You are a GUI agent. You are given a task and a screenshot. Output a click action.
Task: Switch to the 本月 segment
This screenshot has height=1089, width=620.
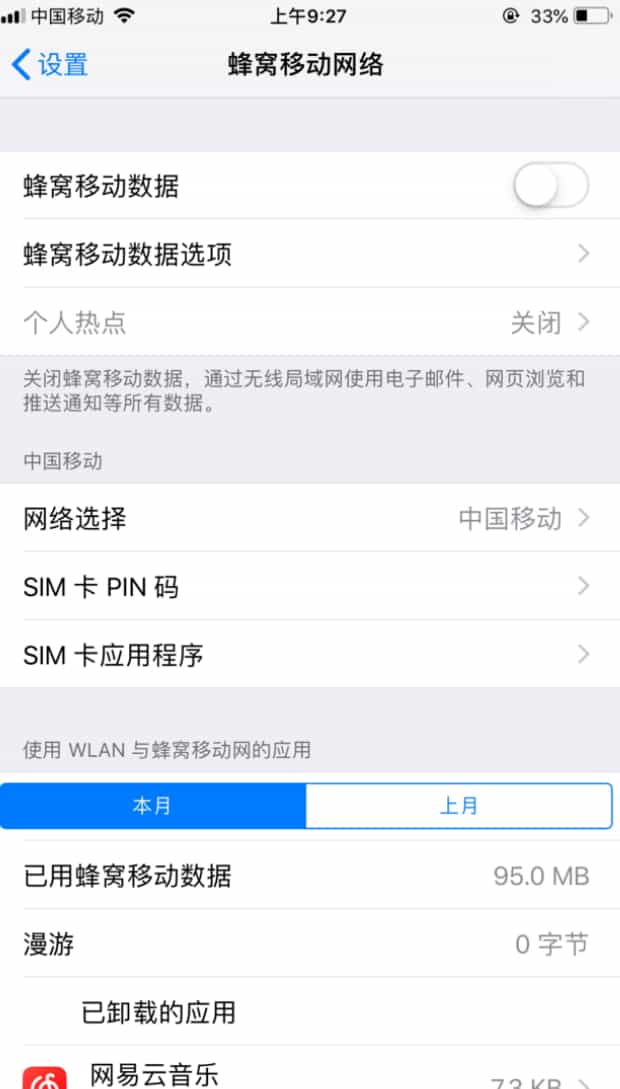pyautogui.click(x=153, y=806)
